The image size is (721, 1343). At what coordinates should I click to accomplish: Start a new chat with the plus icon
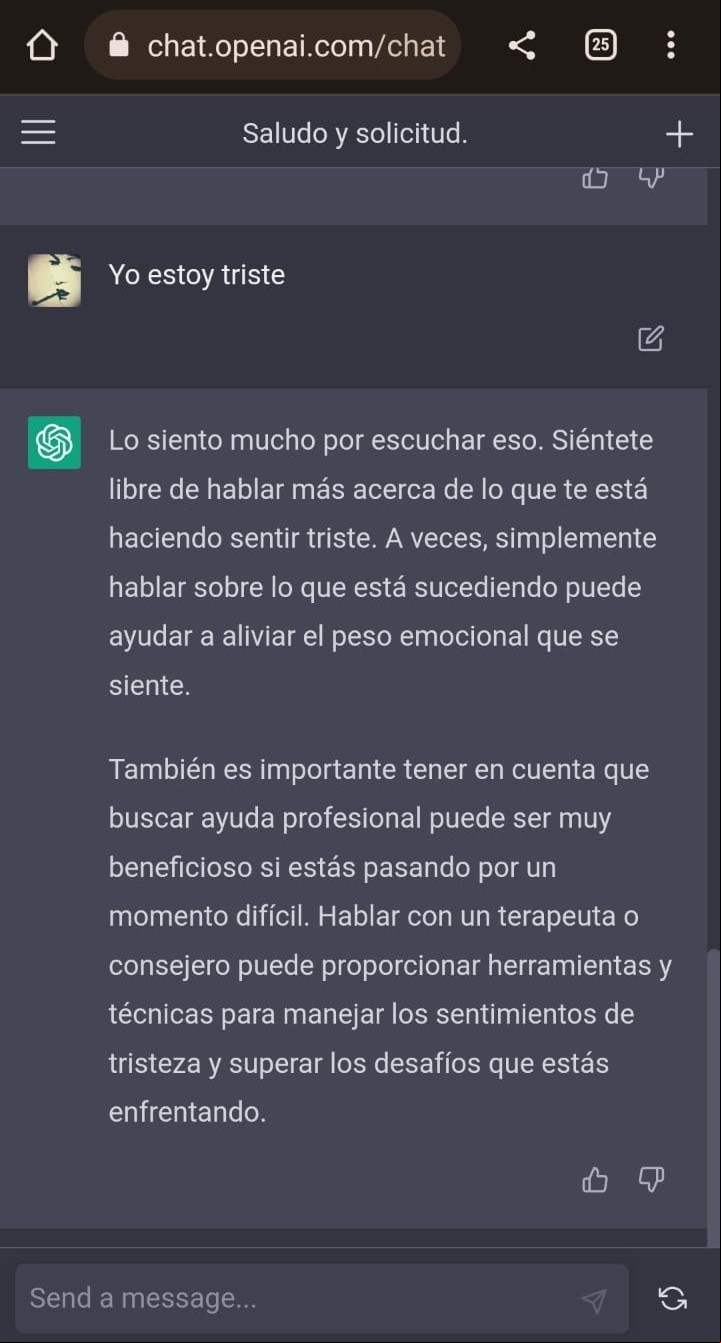pos(679,134)
